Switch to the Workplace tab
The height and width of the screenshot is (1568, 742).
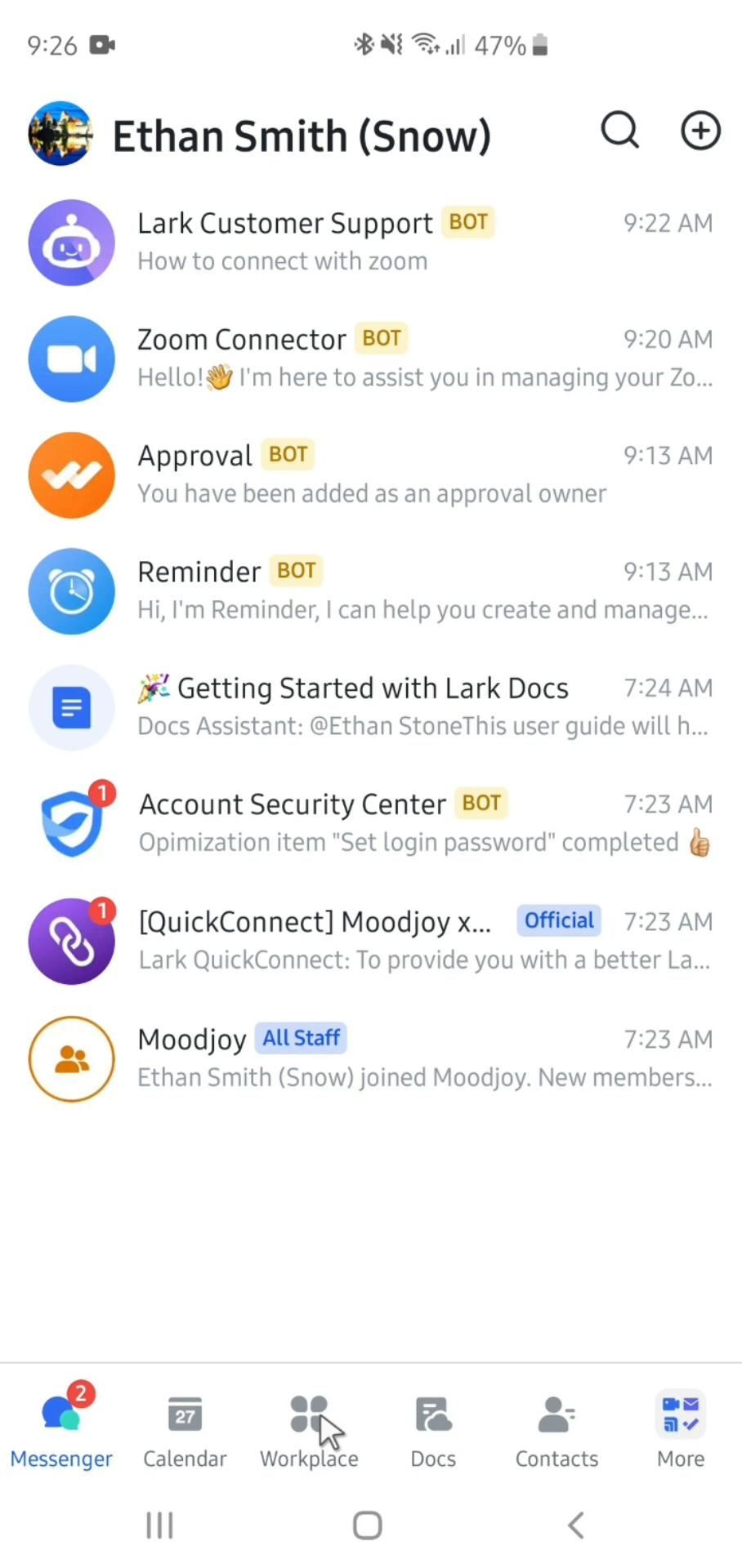click(x=309, y=1431)
